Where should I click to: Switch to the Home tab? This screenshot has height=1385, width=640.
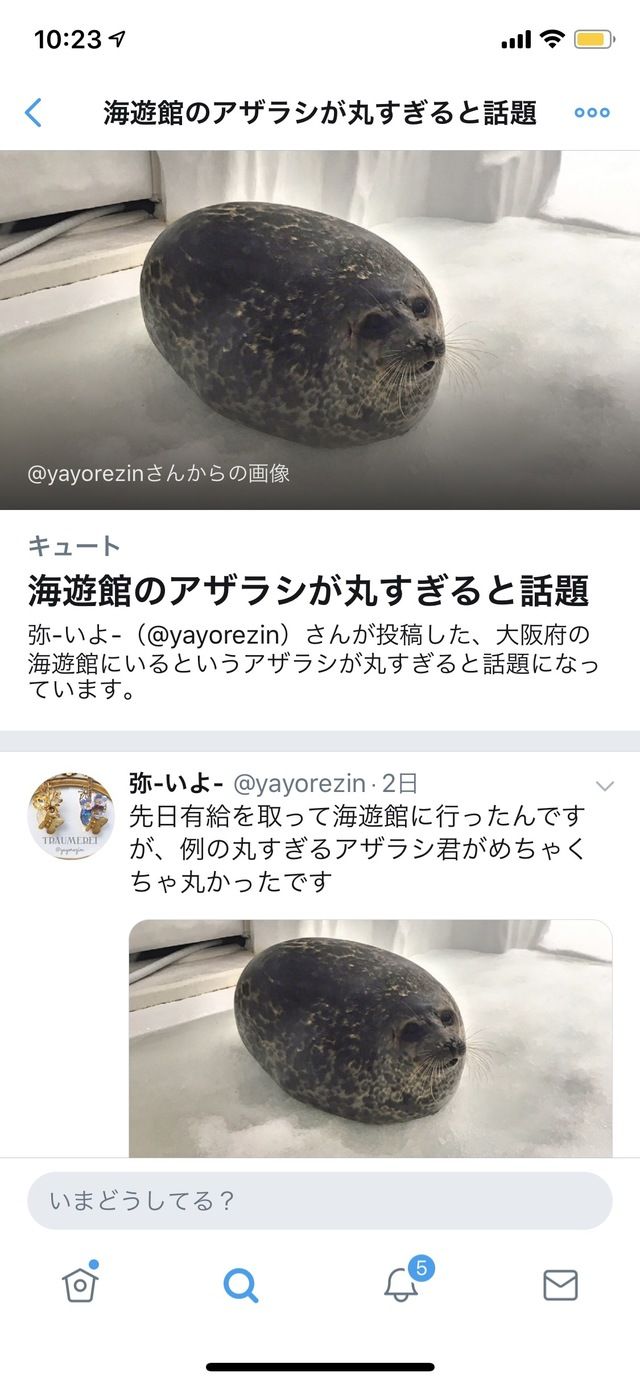tap(80, 1283)
